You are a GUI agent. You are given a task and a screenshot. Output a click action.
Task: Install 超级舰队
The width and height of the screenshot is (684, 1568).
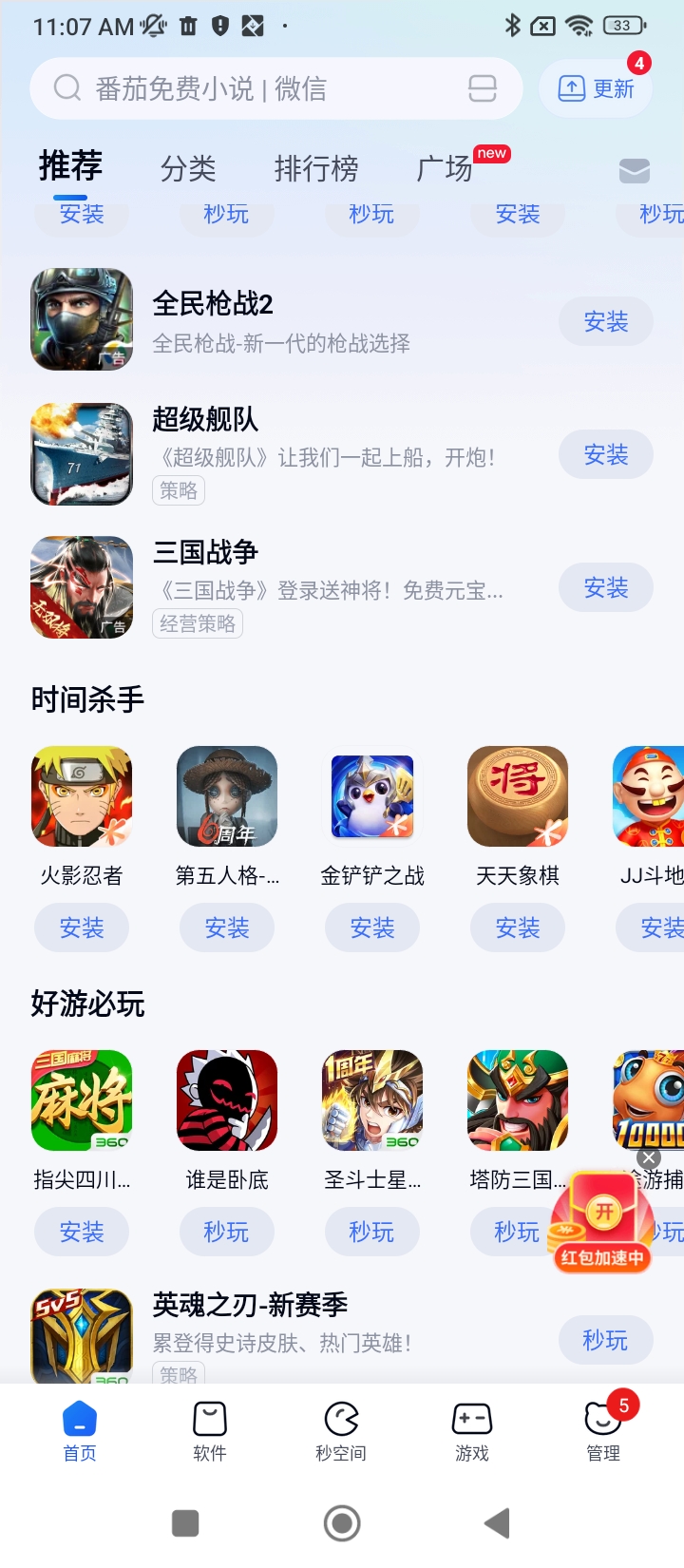605,455
